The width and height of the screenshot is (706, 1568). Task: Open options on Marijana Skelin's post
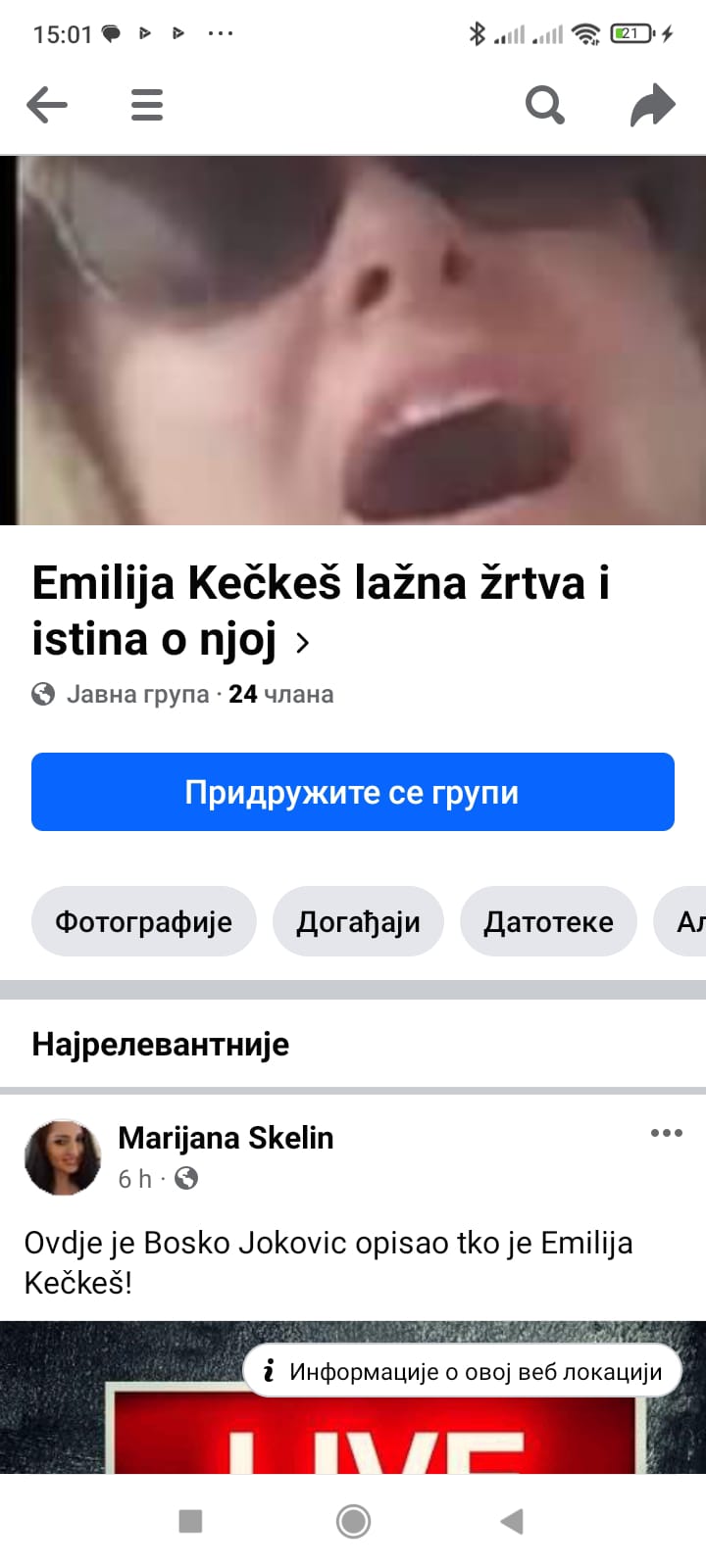666,1134
